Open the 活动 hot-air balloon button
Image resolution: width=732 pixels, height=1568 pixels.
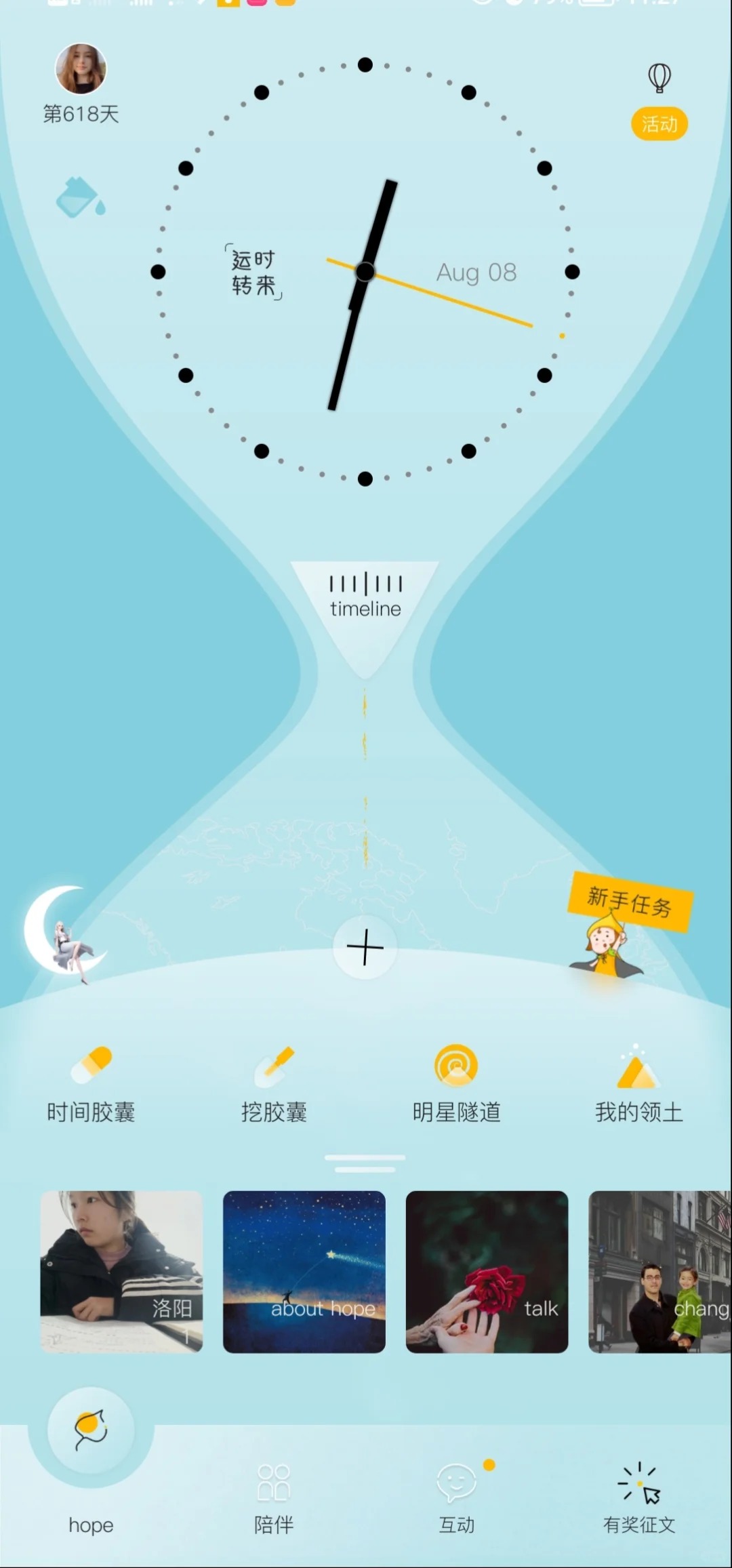click(659, 102)
